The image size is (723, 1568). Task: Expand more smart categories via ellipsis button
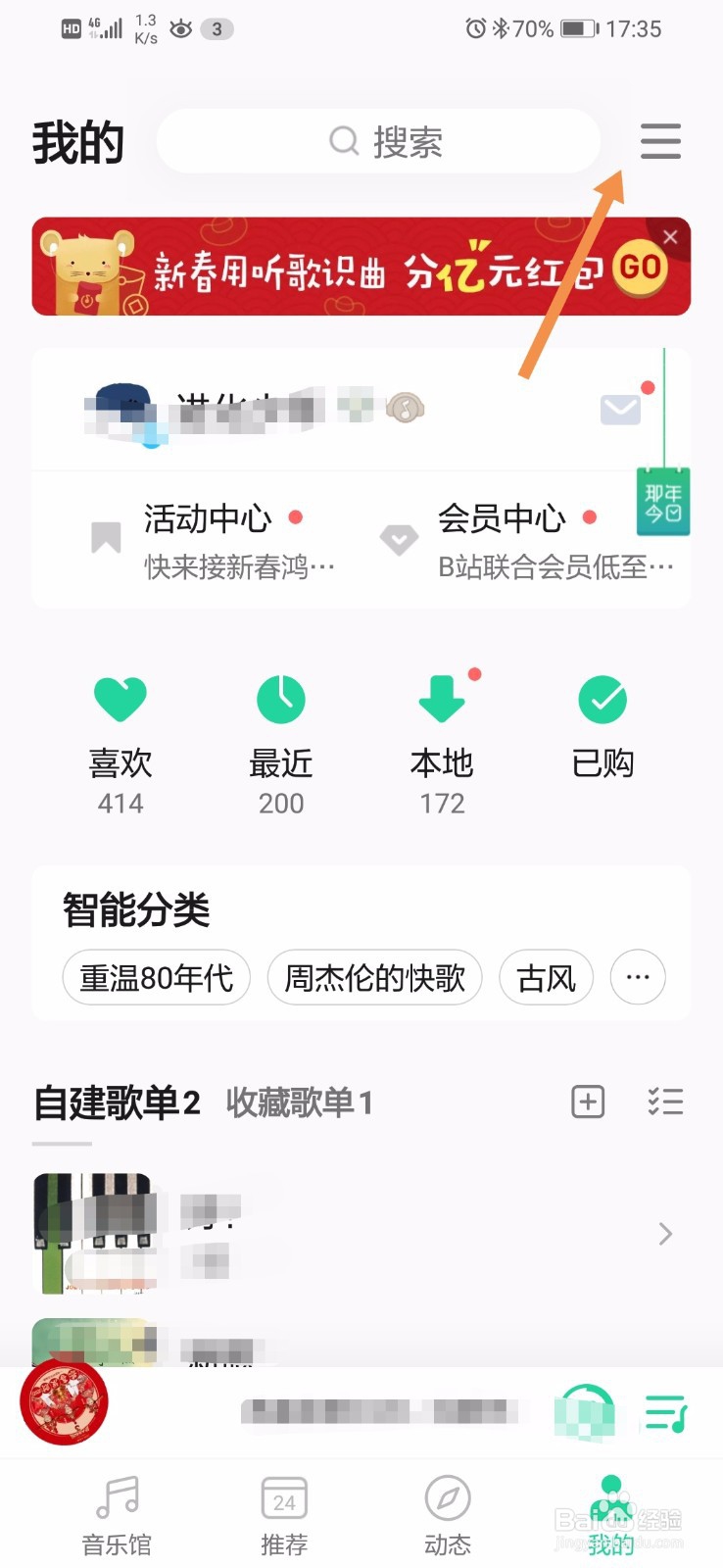tap(638, 977)
